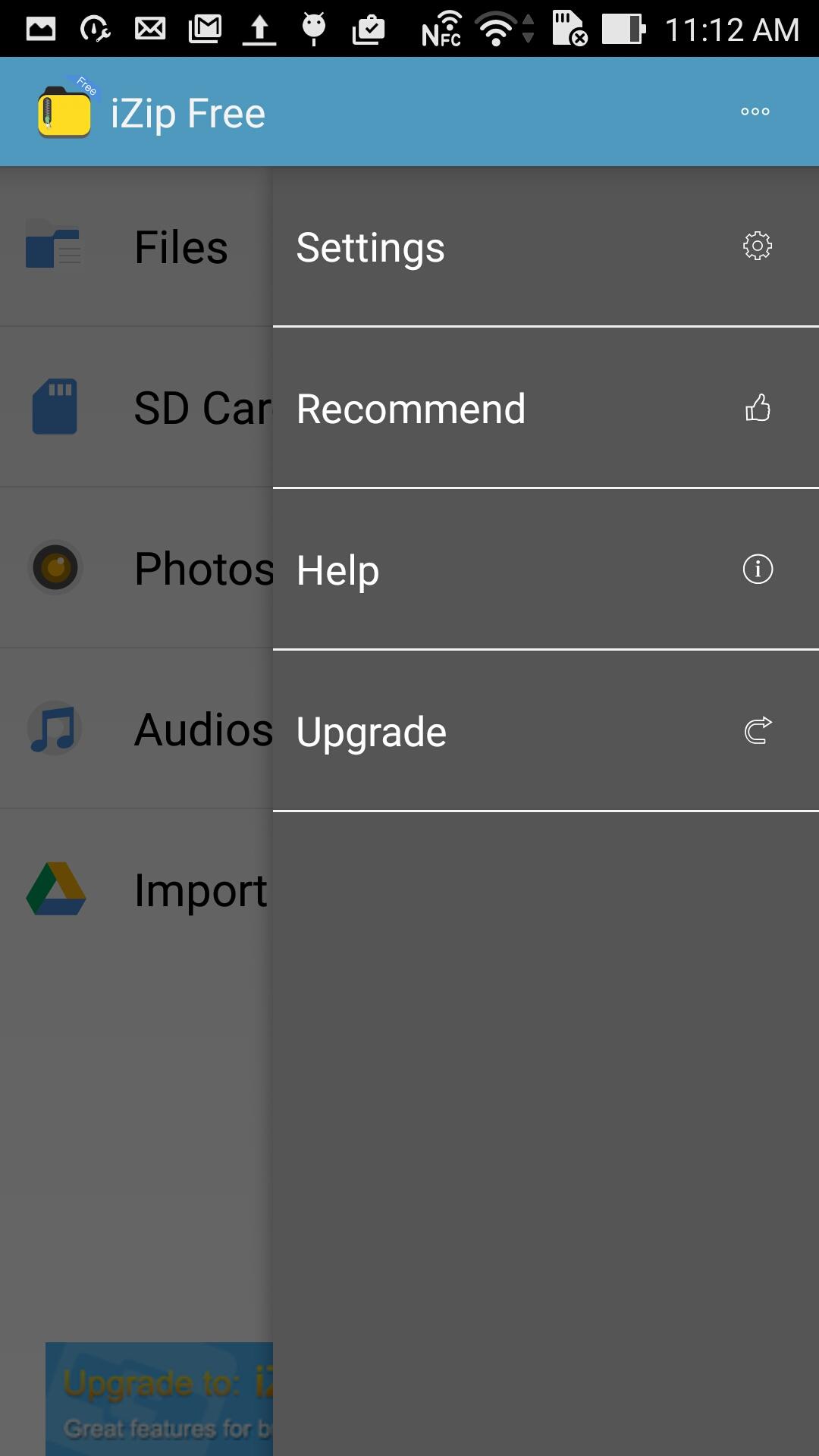Open Google Drive Import icon
This screenshot has width=819, height=1456.
55,890
